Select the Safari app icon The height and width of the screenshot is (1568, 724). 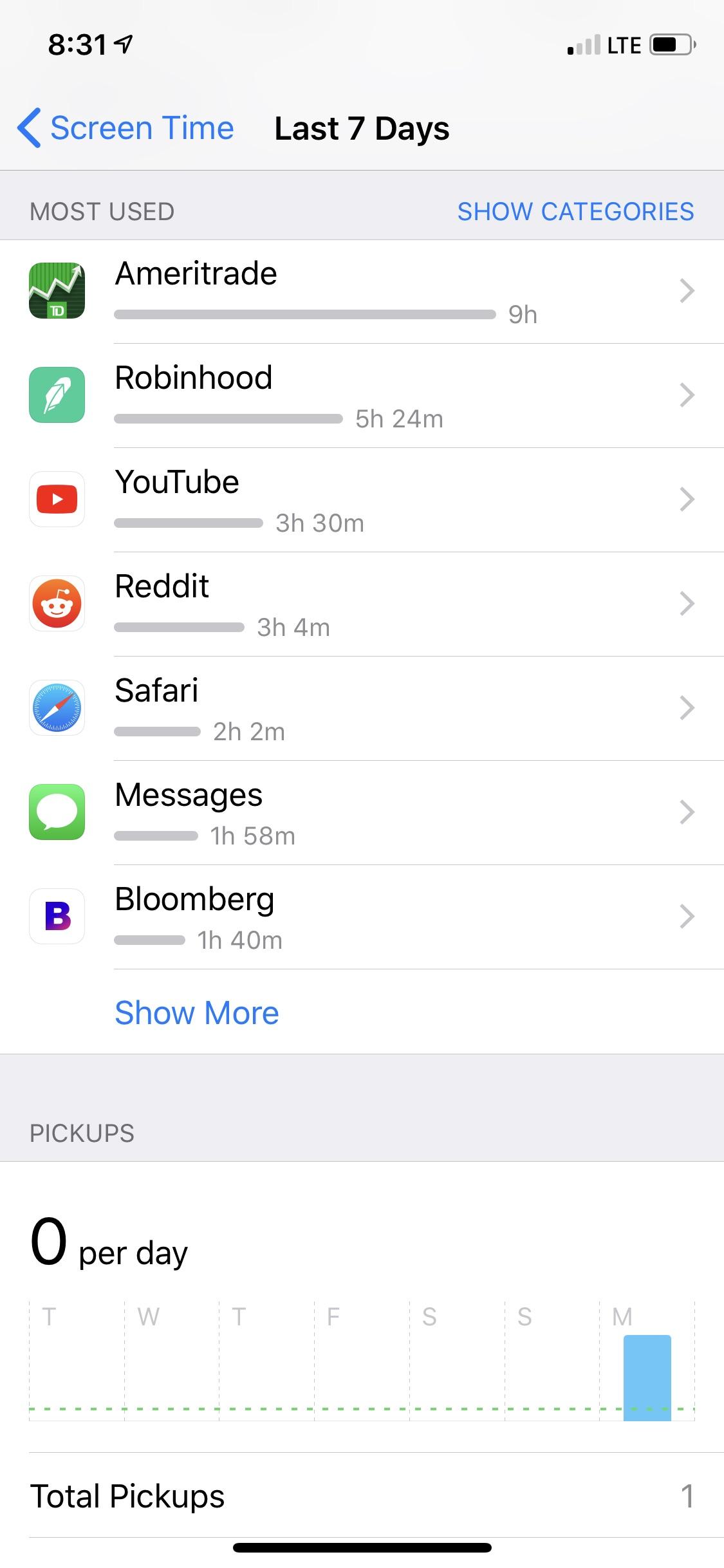57,708
